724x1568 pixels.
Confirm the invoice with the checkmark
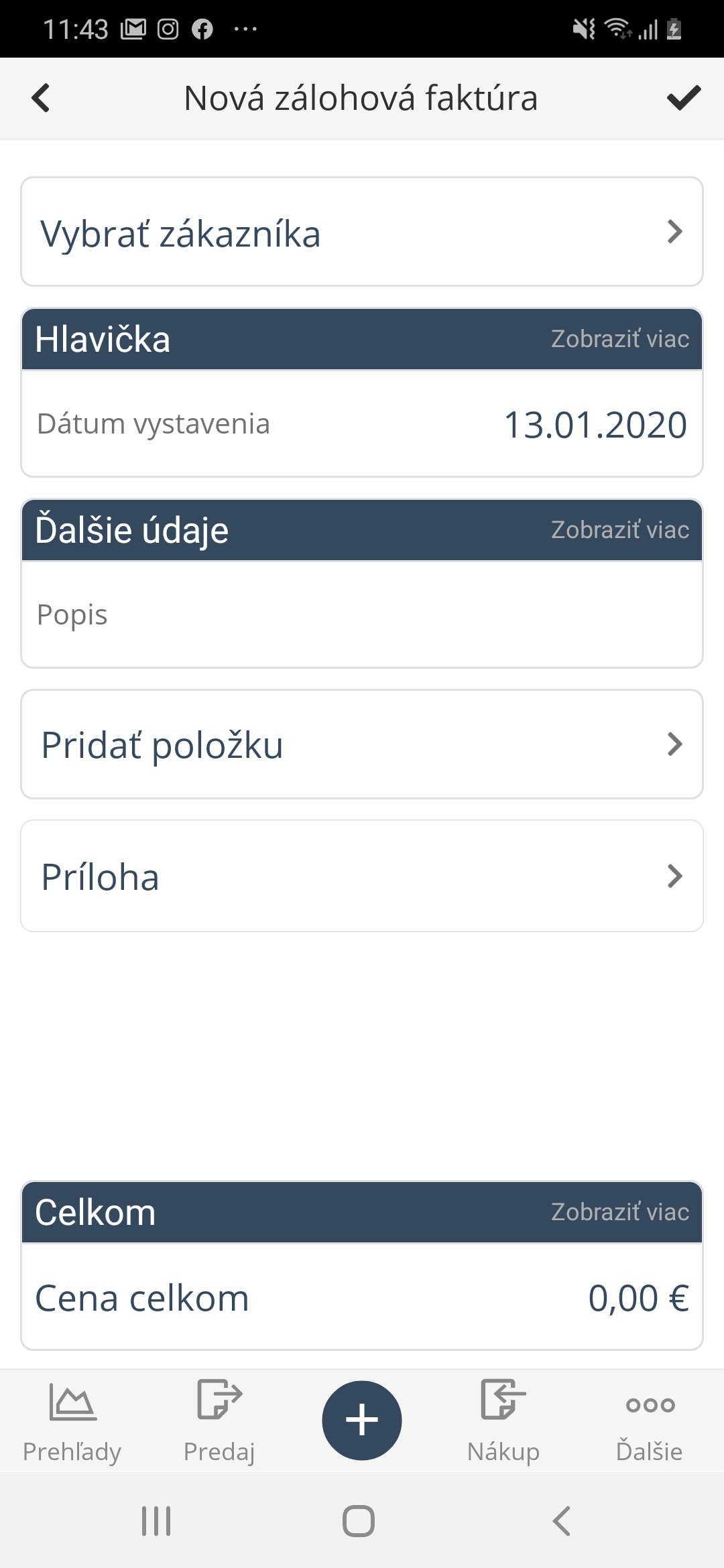[x=683, y=98]
